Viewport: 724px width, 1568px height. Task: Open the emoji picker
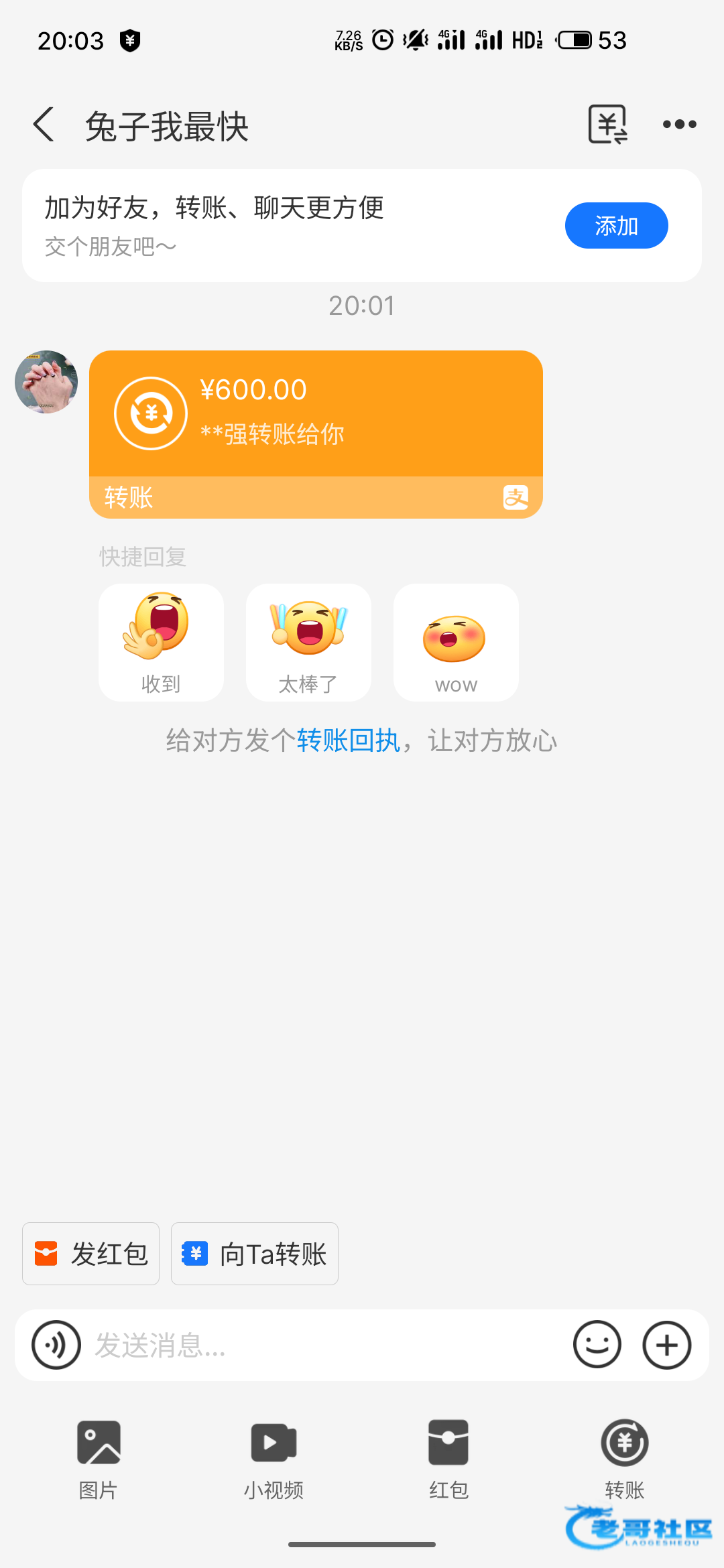click(597, 1345)
